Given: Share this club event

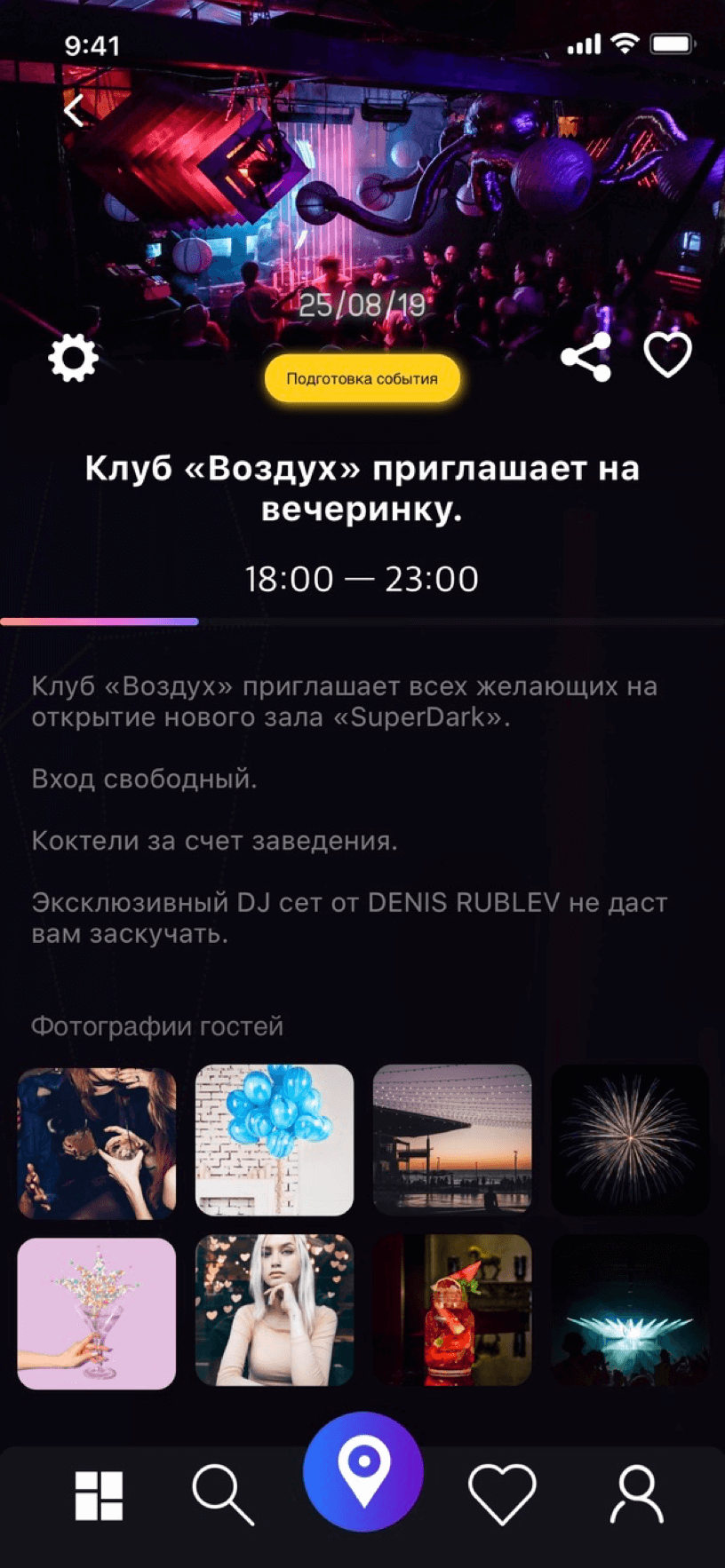Looking at the screenshot, I should click(x=586, y=357).
